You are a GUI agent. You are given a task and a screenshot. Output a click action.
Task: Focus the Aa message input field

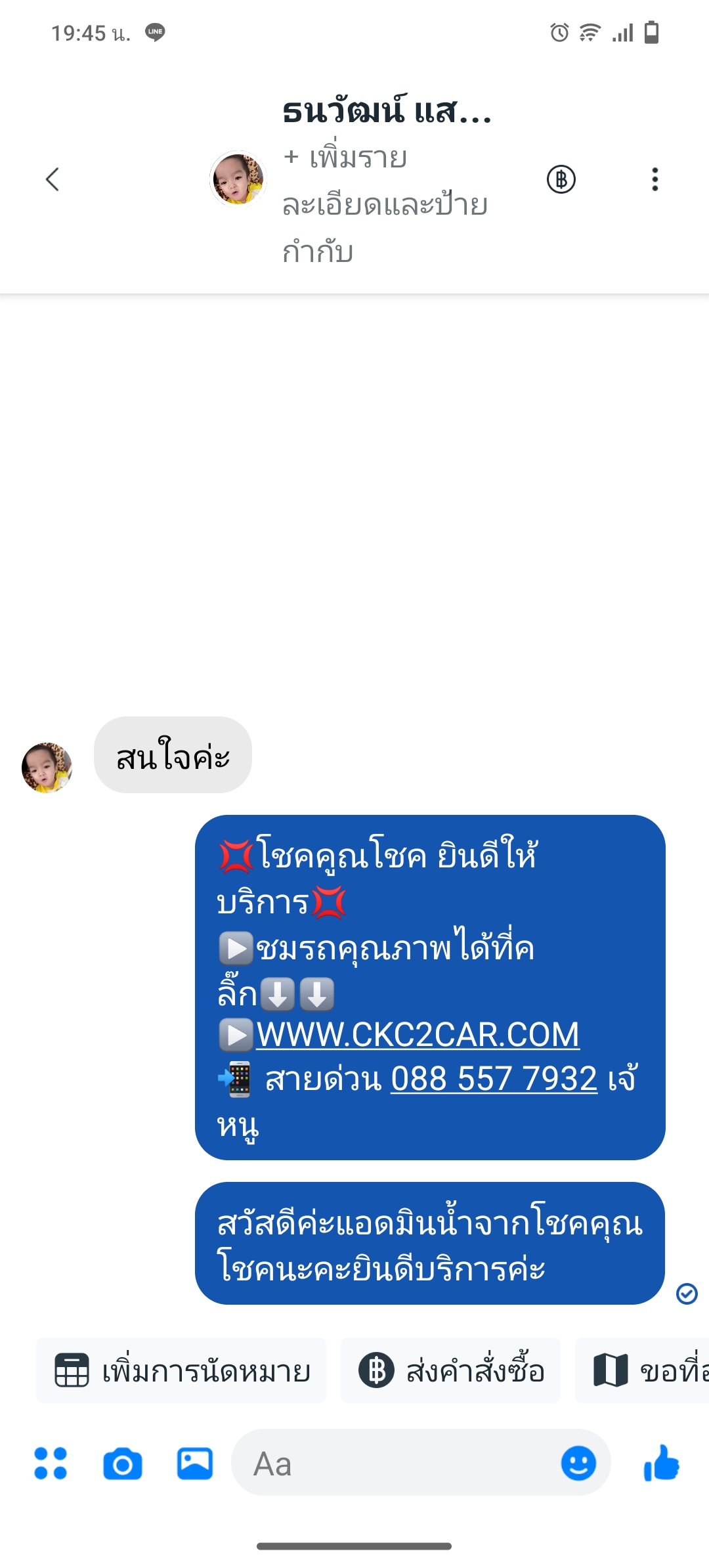(x=394, y=1464)
